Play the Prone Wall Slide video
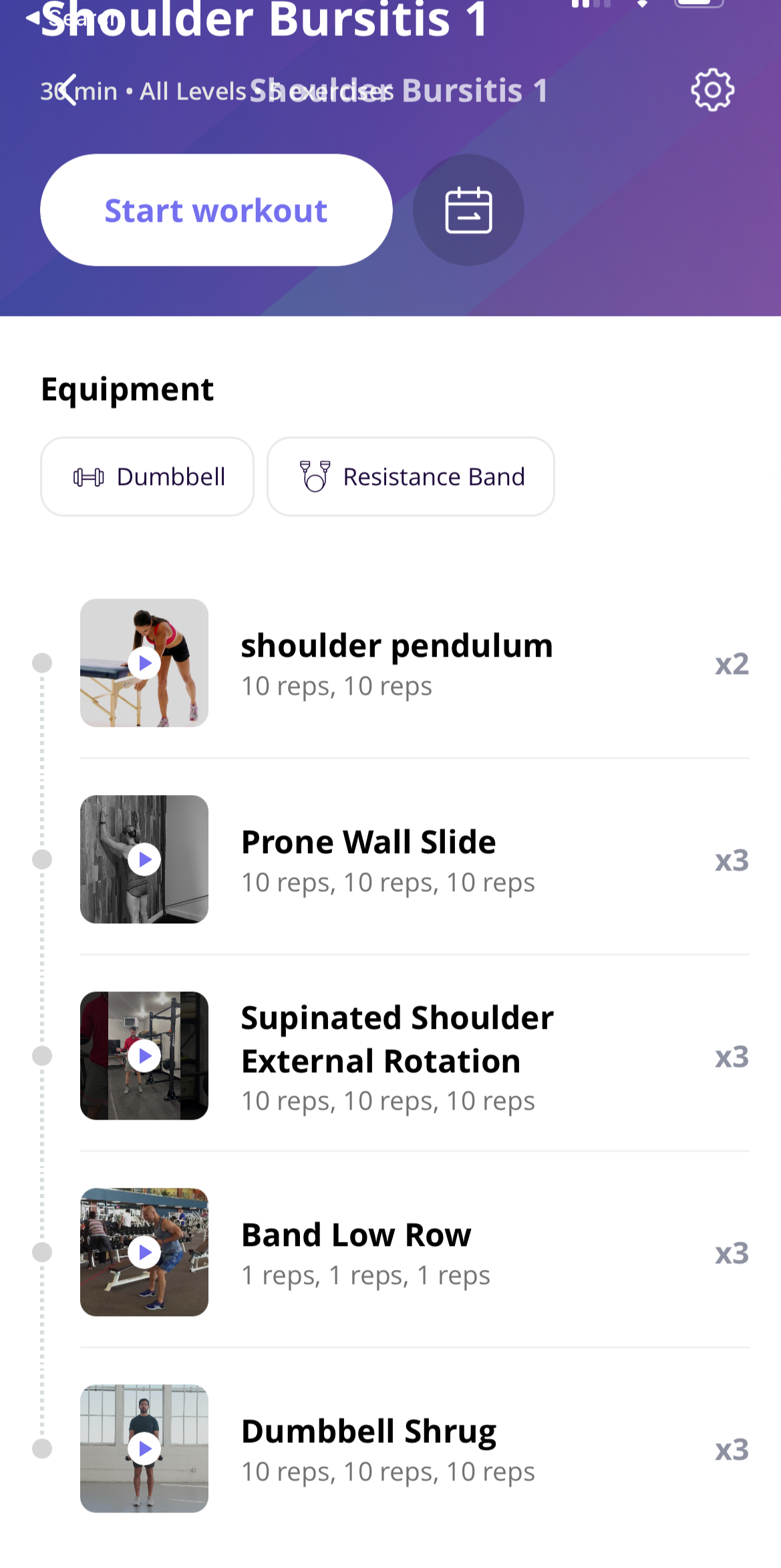The image size is (781, 1568). tap(144, 860)
